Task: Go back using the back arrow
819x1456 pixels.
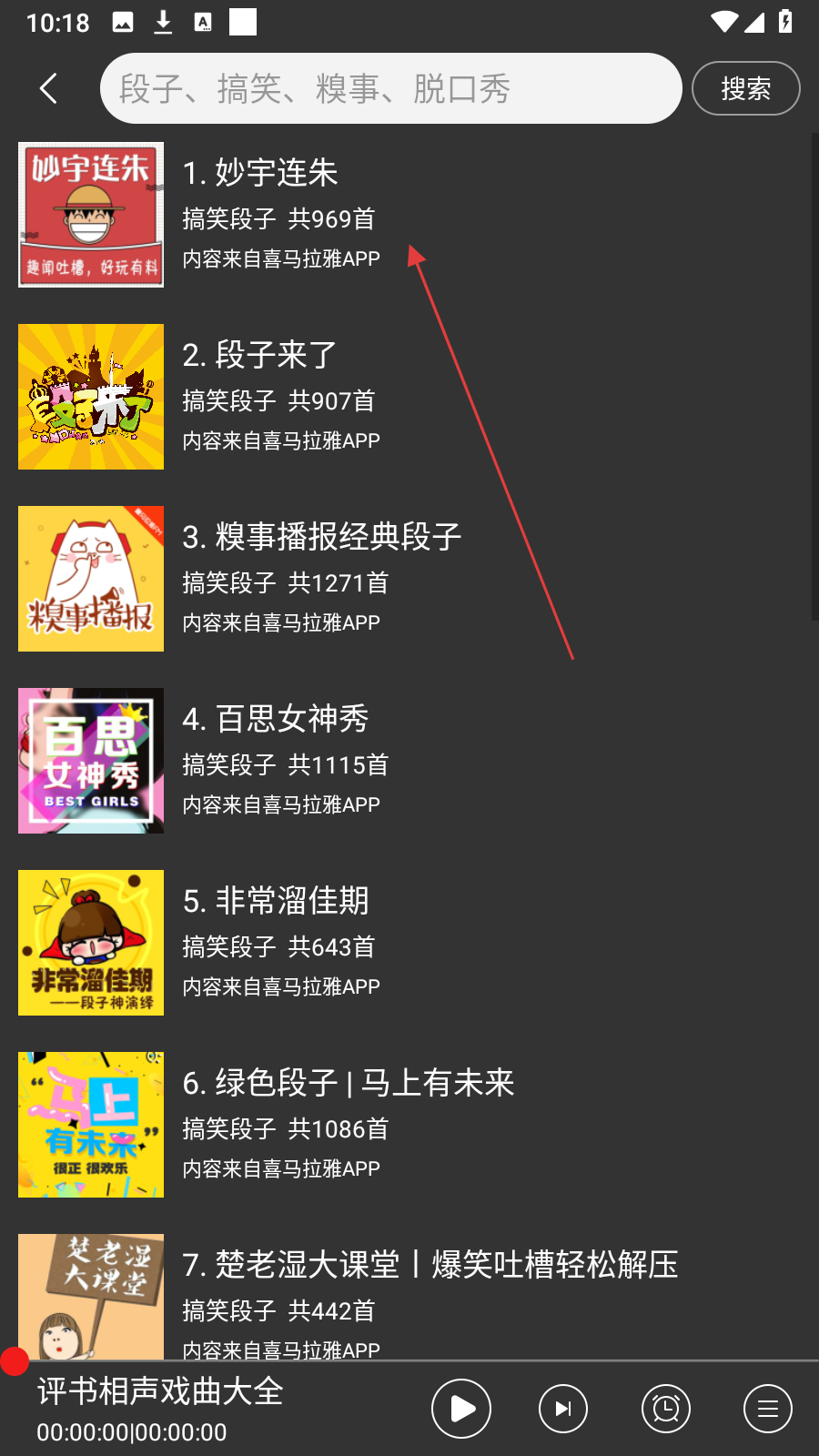Action: pyautogui.click(x=49, y=88)
